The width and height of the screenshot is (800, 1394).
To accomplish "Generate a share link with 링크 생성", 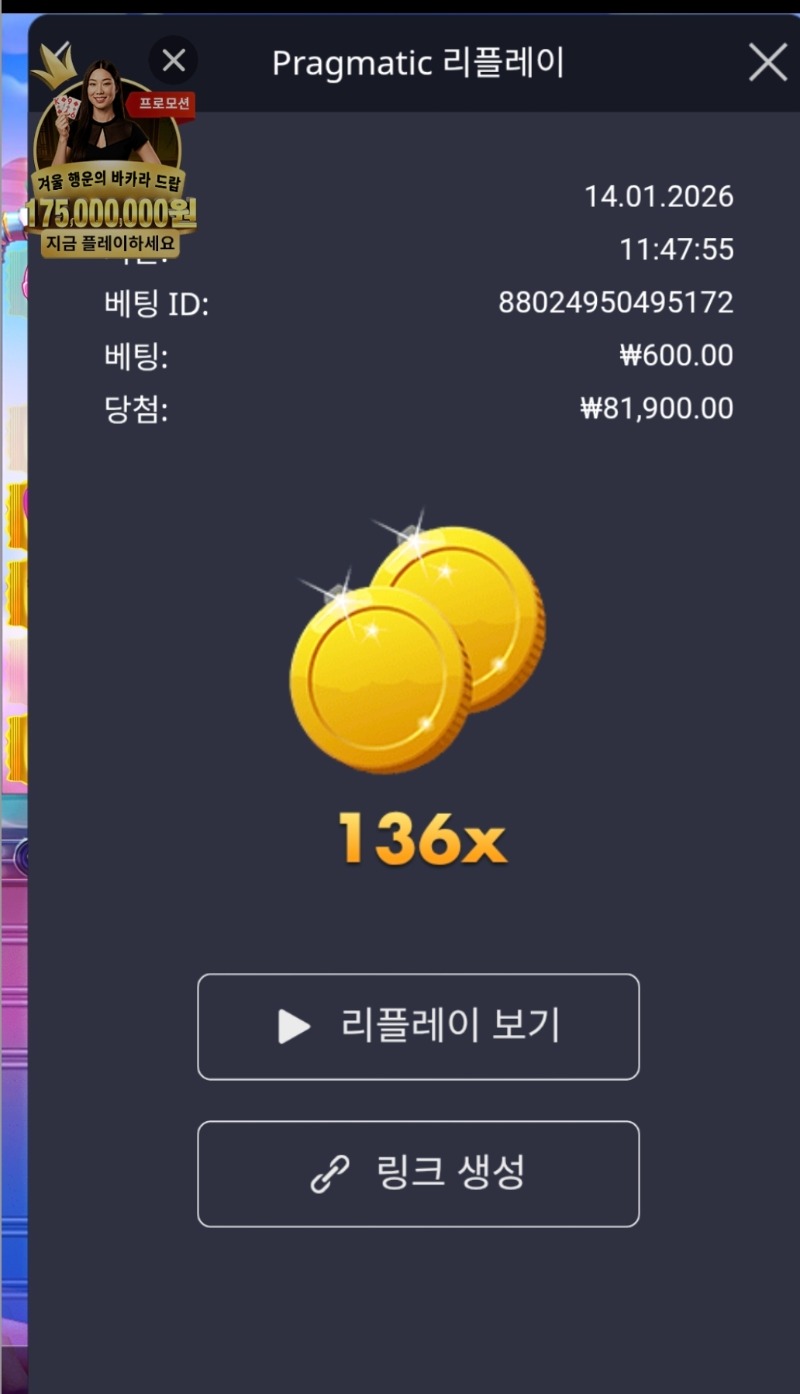I will 418,1173.
